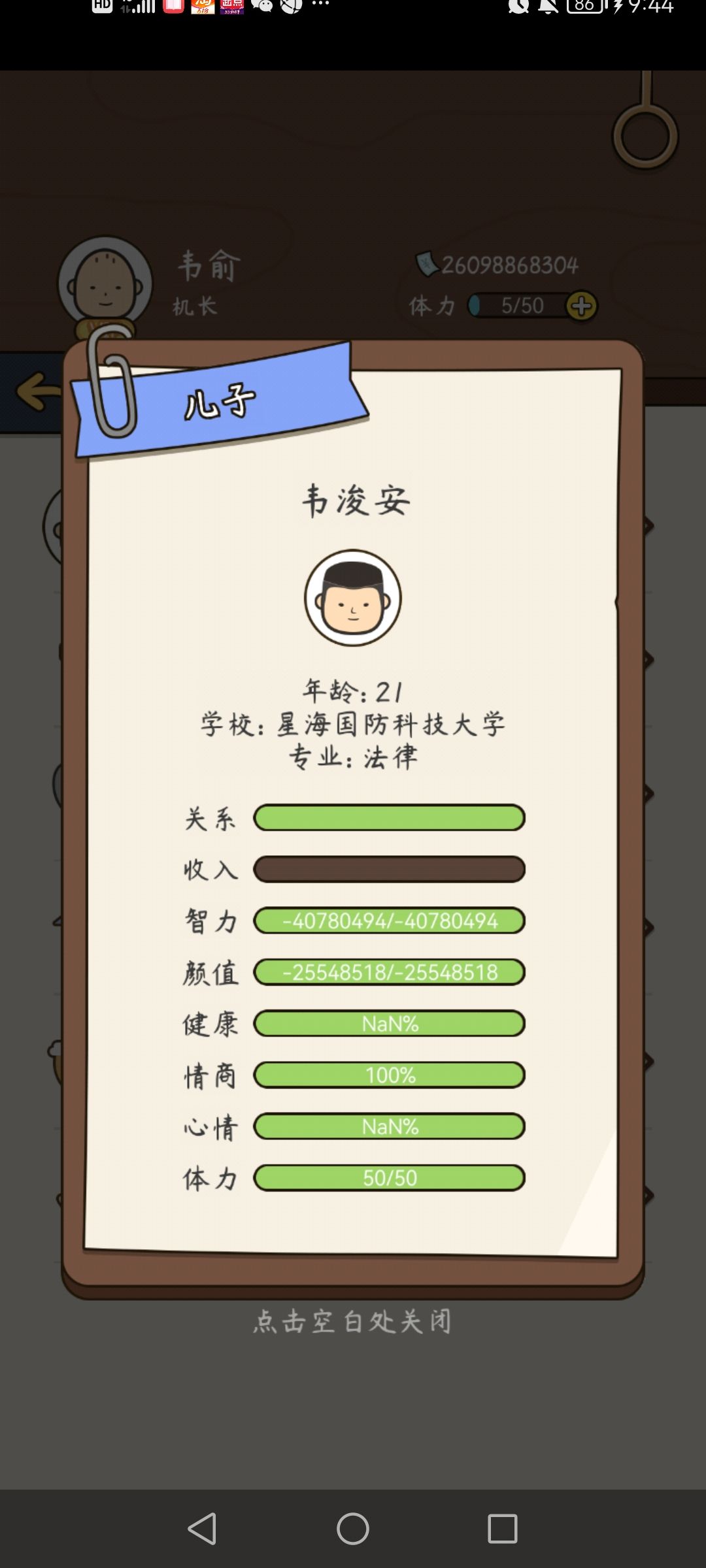Open recent apps

502,1529
